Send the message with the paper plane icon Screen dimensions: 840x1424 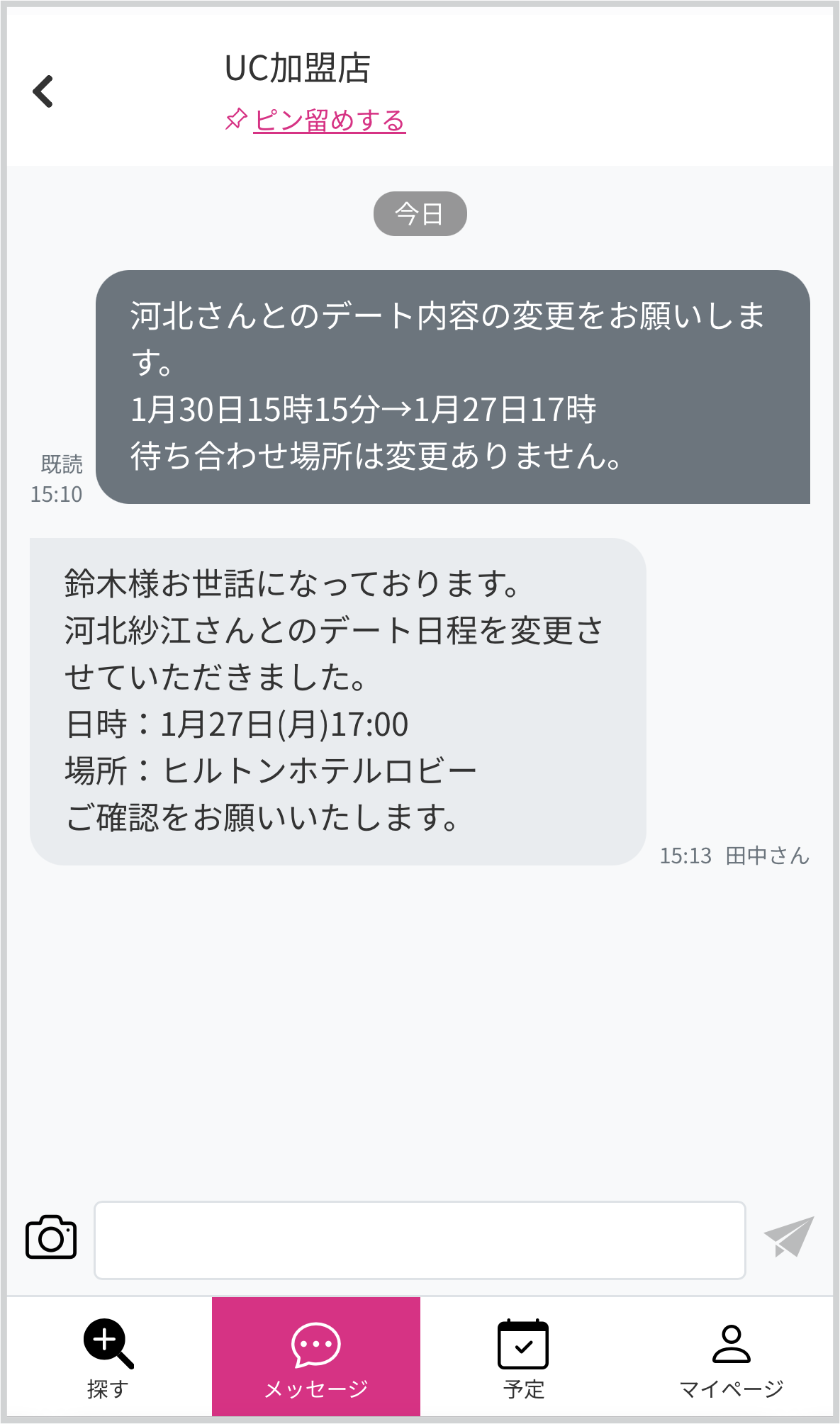(x=788, y=1237)
